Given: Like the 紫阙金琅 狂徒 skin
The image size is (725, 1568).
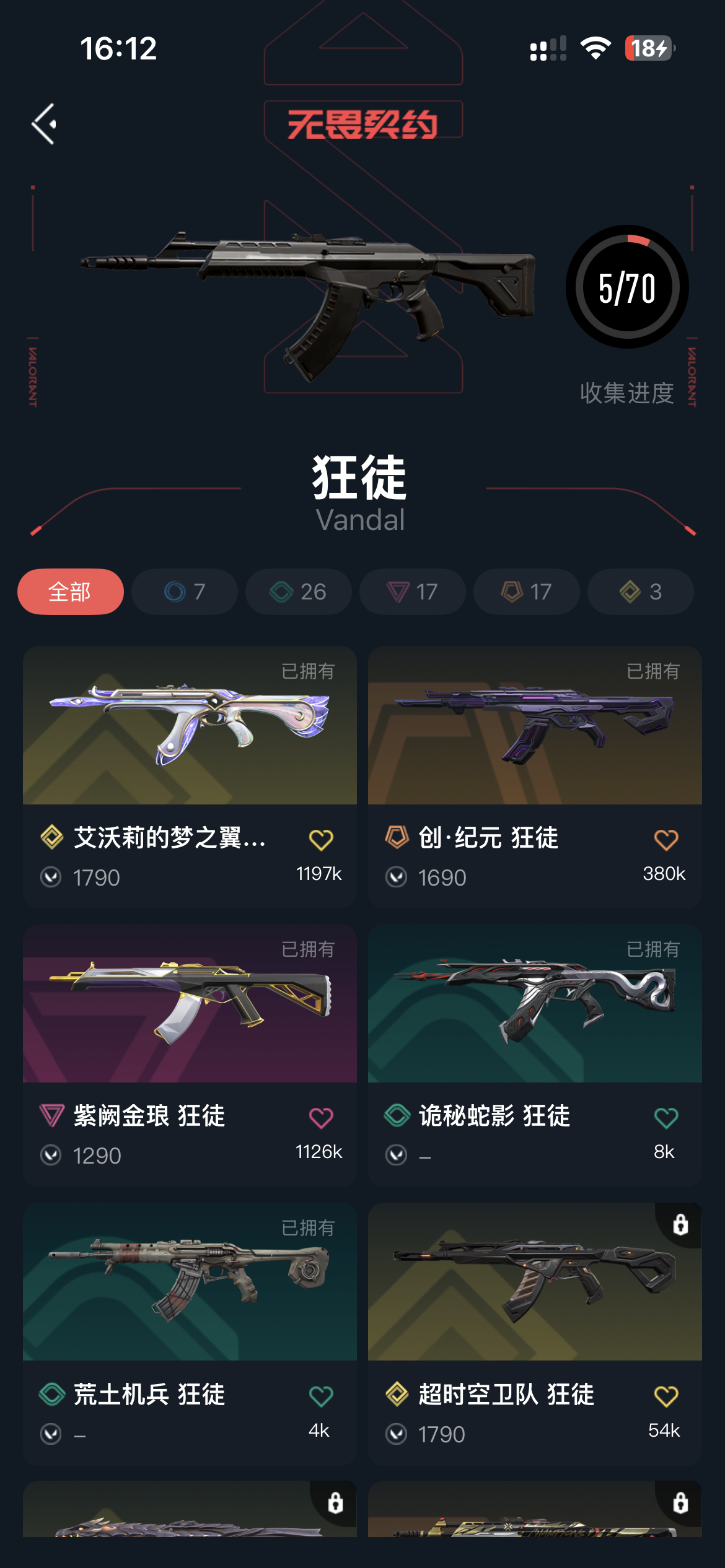Looking at the screenshot, I should coord(321,1118).
